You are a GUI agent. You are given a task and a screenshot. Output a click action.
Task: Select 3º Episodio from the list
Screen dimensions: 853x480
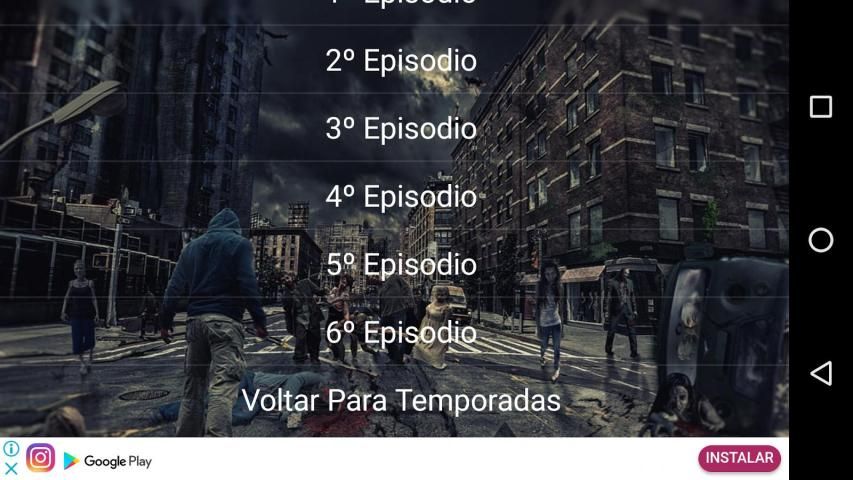point(401,129)
